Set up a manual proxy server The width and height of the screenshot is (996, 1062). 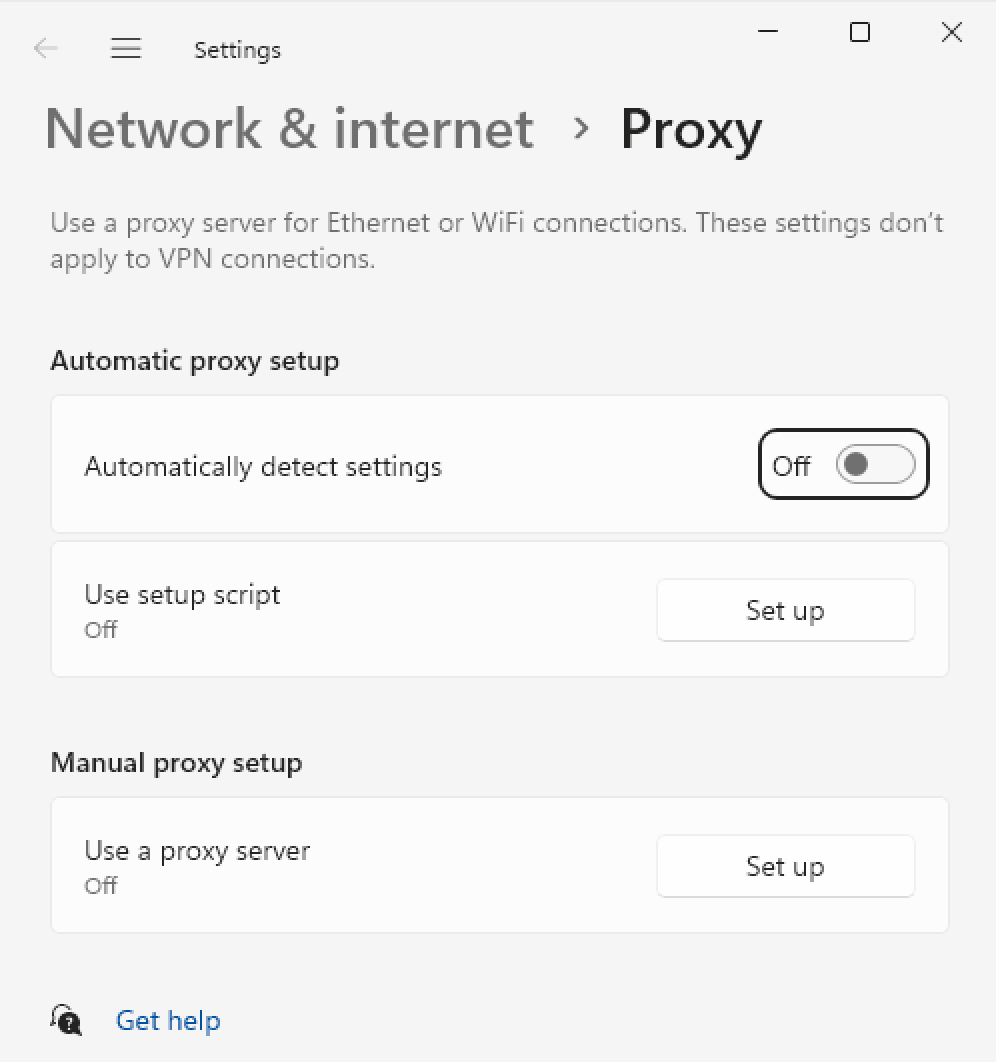(785, 866)
